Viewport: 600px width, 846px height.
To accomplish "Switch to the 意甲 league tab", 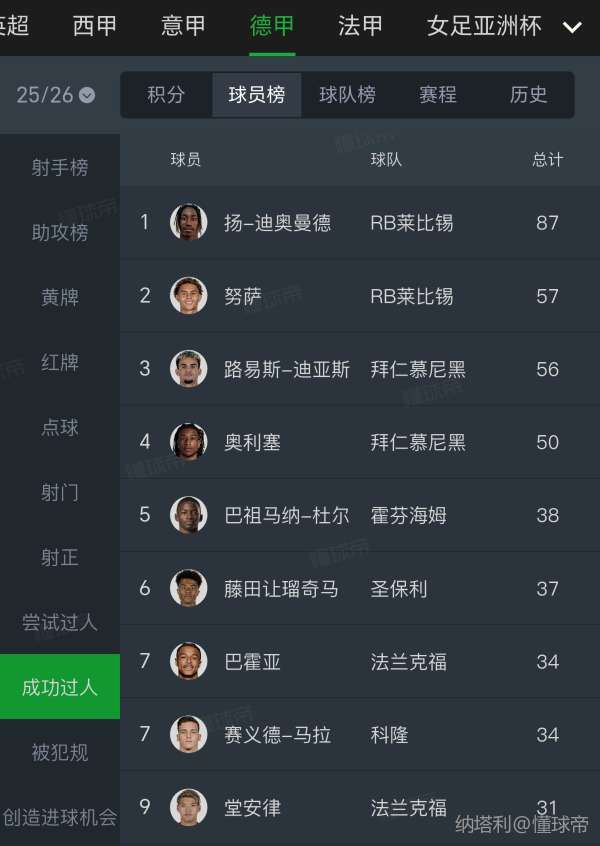I will pos(183,26).
